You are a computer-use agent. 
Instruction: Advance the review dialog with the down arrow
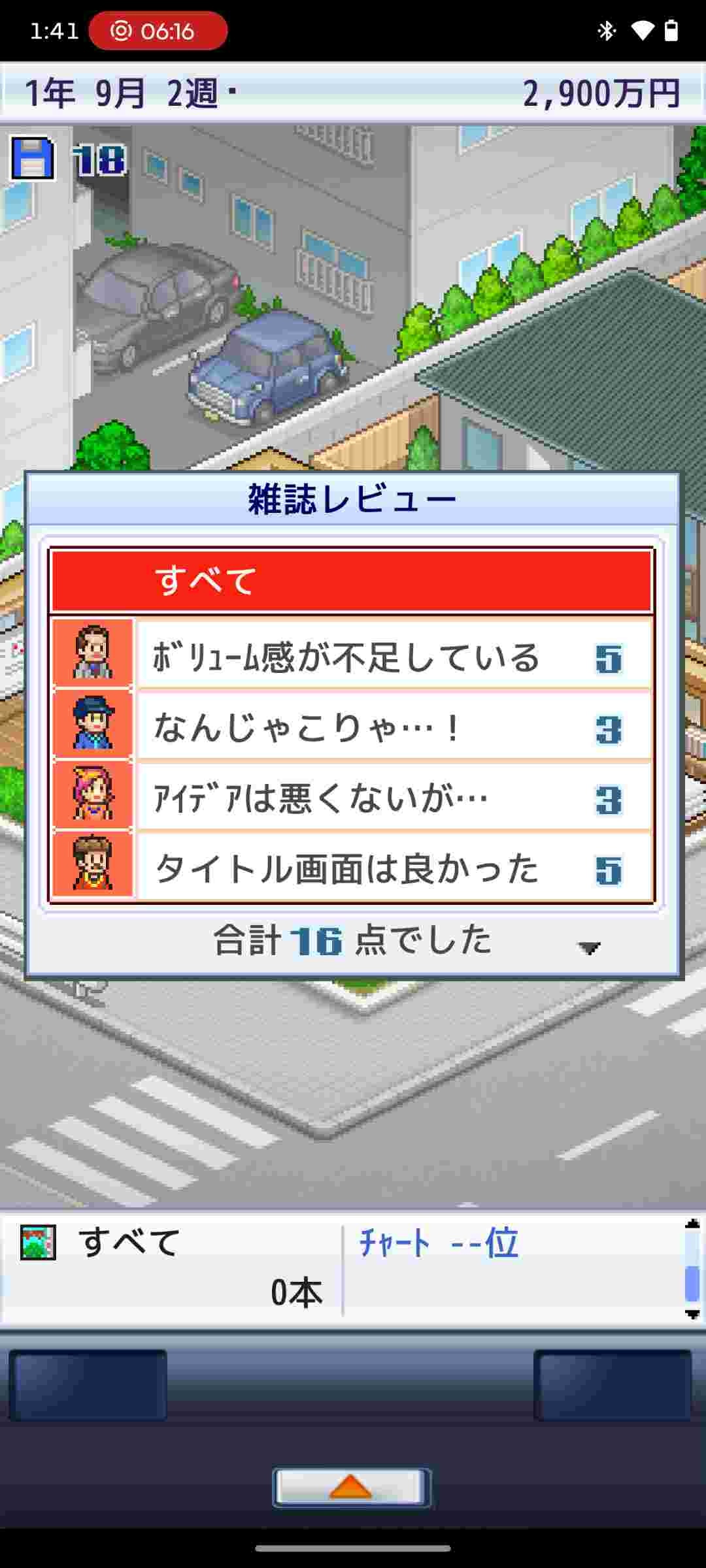tap(589, 948)
